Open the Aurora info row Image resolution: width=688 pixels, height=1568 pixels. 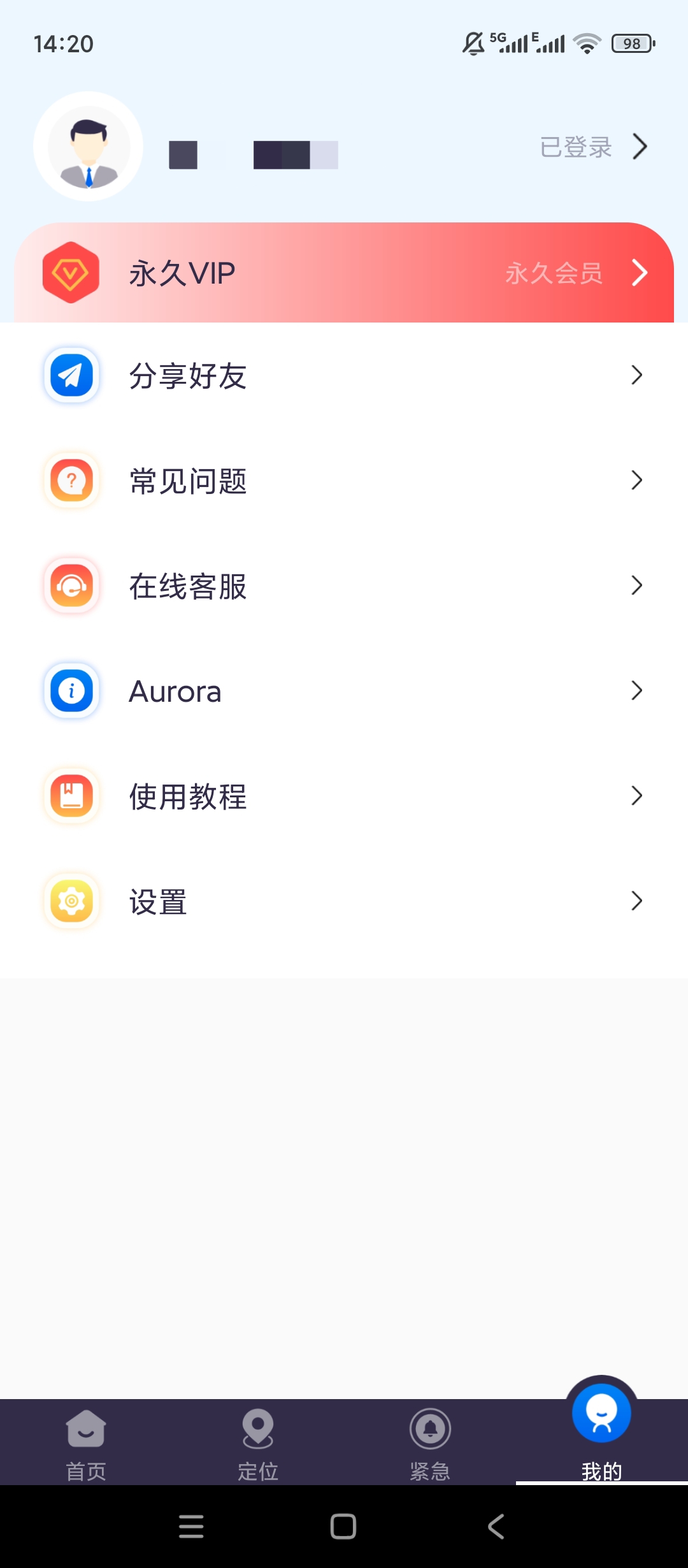344,691
